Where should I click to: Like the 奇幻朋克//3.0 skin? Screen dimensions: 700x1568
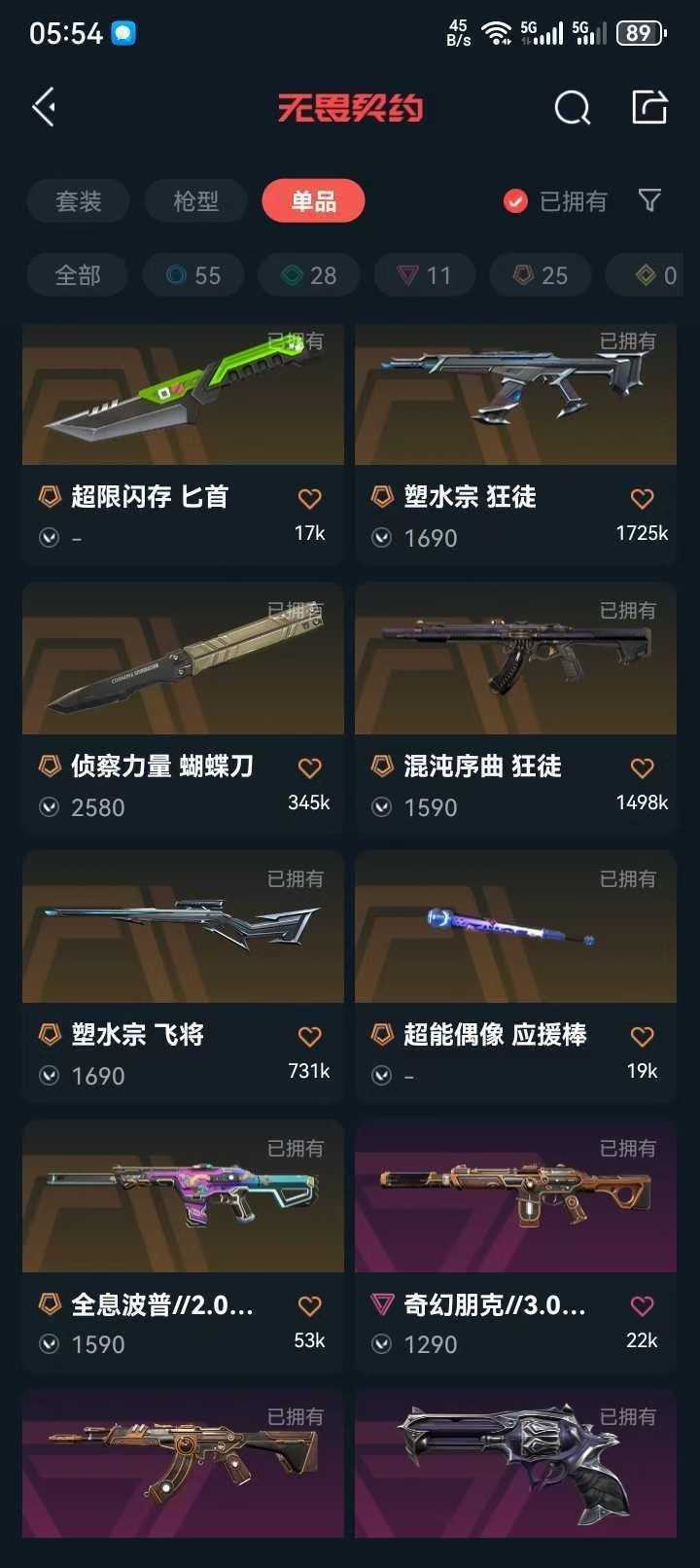point(642,1306)
